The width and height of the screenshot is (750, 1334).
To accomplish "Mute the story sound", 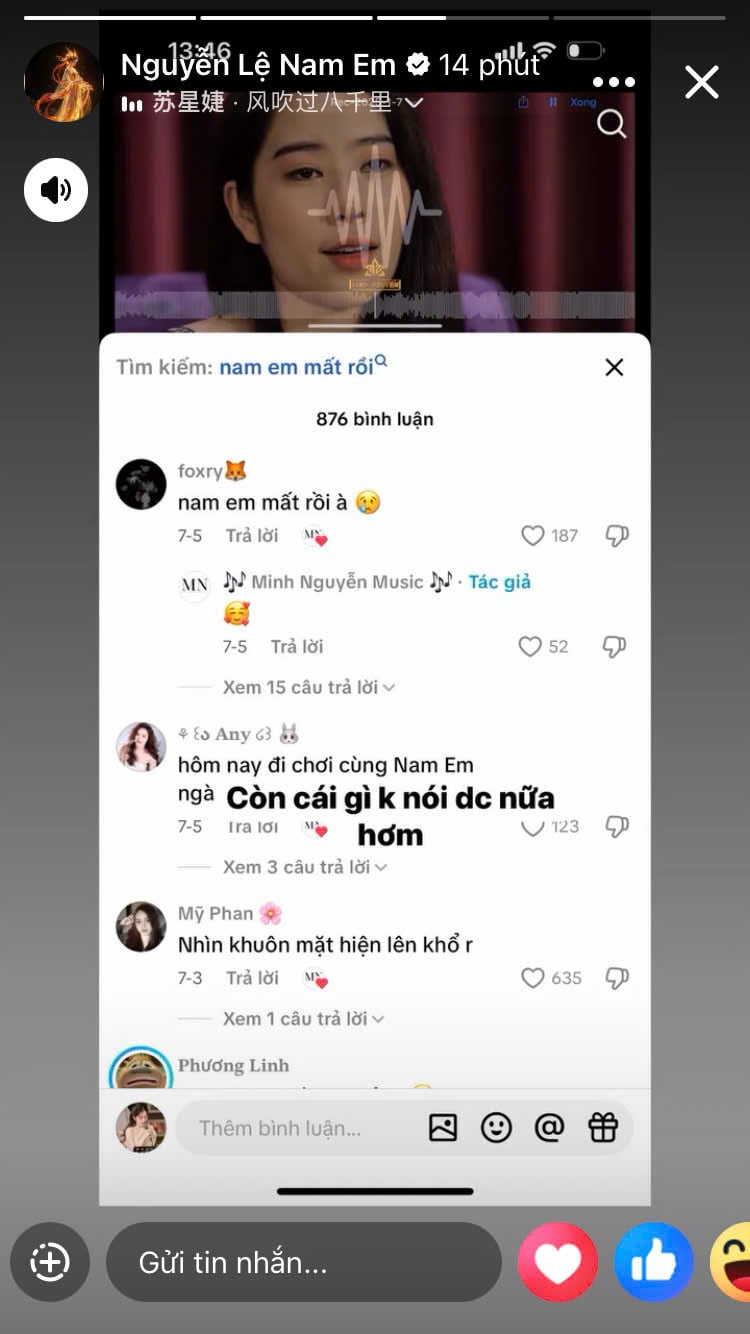I will [56, 190].
